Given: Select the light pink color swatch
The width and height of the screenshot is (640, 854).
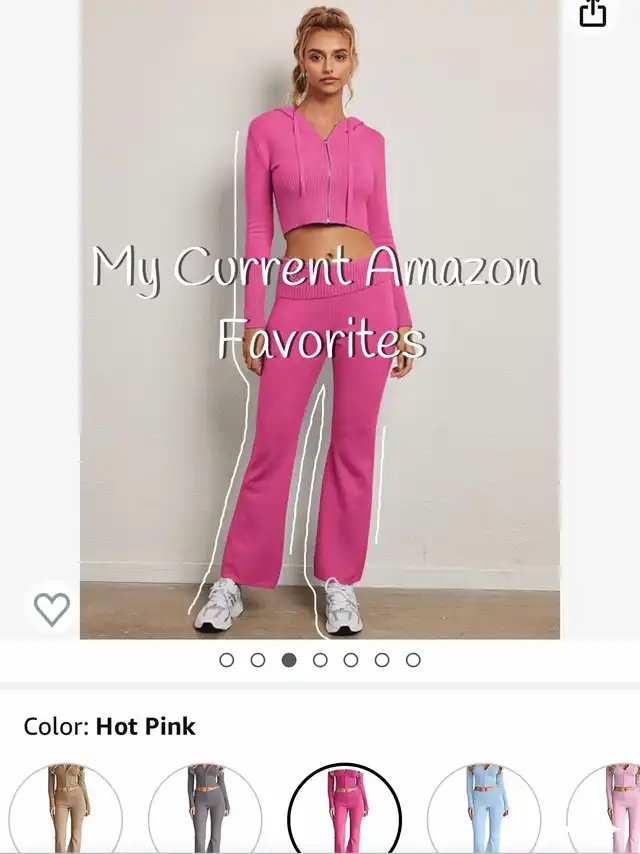Looking at the screenshot, I should (605, 809).
